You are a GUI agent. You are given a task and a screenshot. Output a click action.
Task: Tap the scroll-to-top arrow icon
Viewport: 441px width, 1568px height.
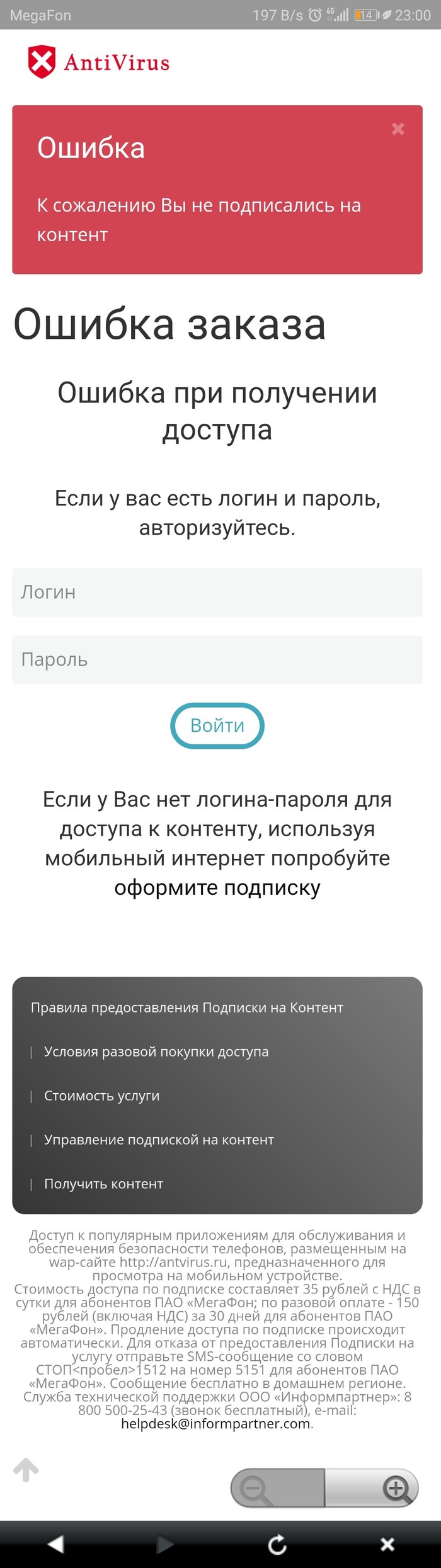click(26, 1470)
